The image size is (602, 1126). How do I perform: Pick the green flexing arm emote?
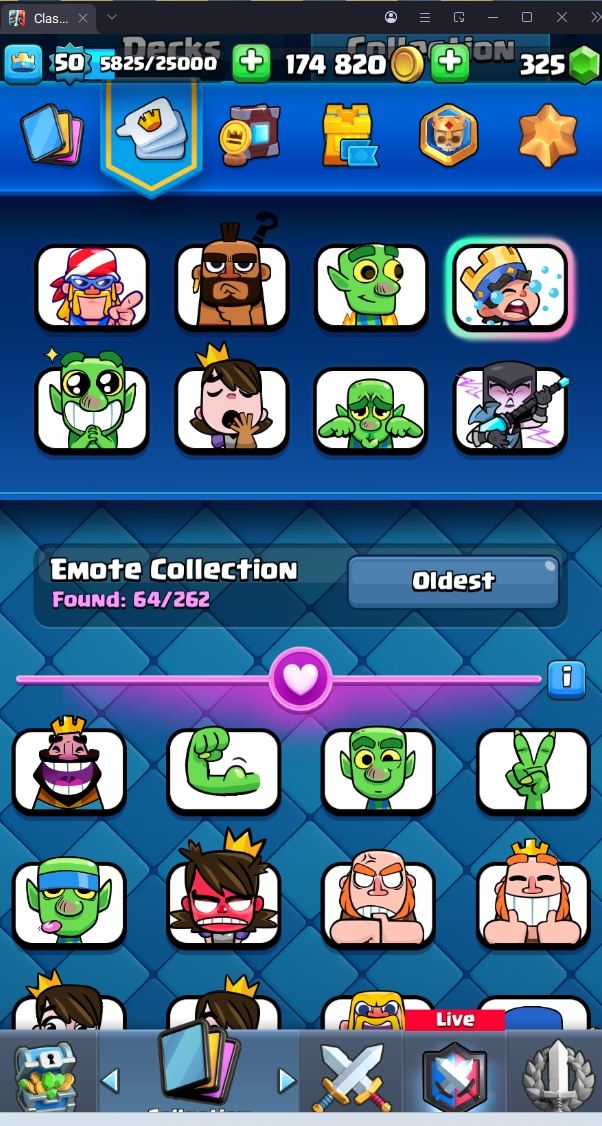224,769
